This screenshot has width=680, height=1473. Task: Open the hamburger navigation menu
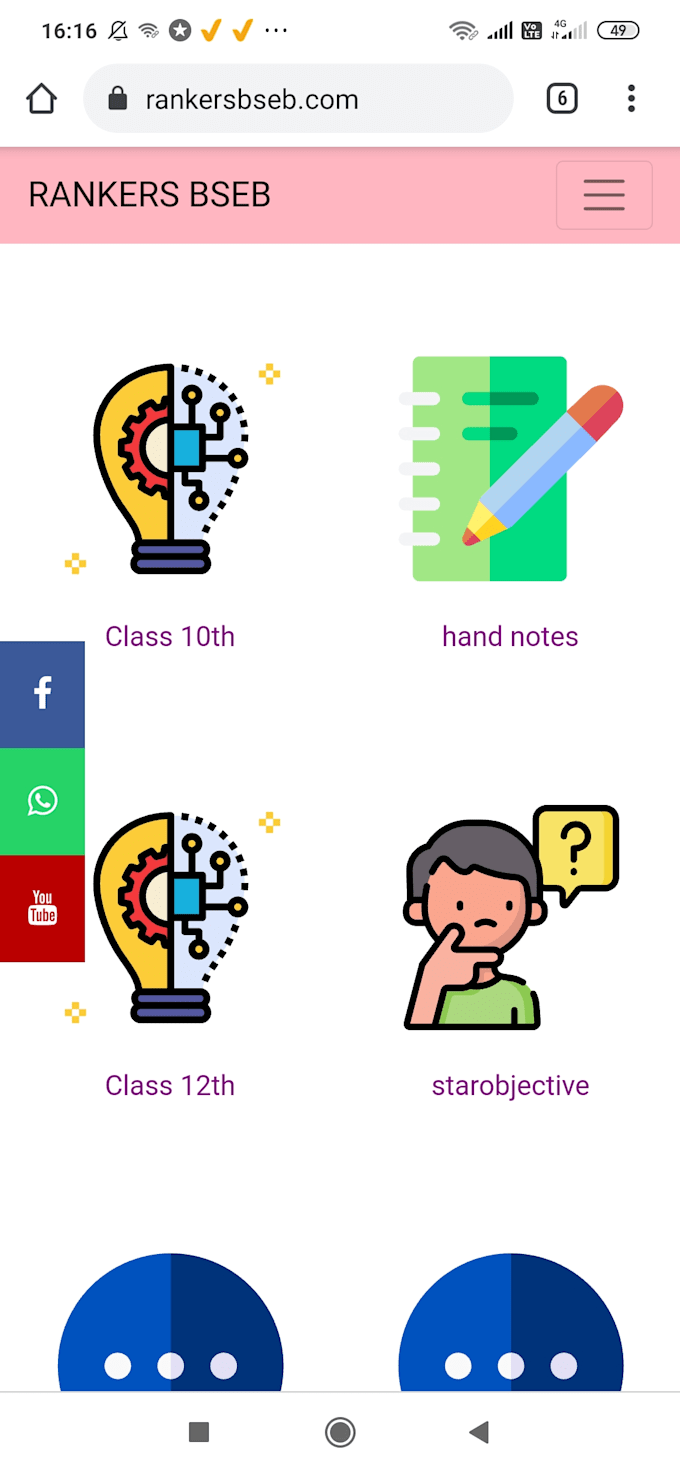[x=604, y=195]
